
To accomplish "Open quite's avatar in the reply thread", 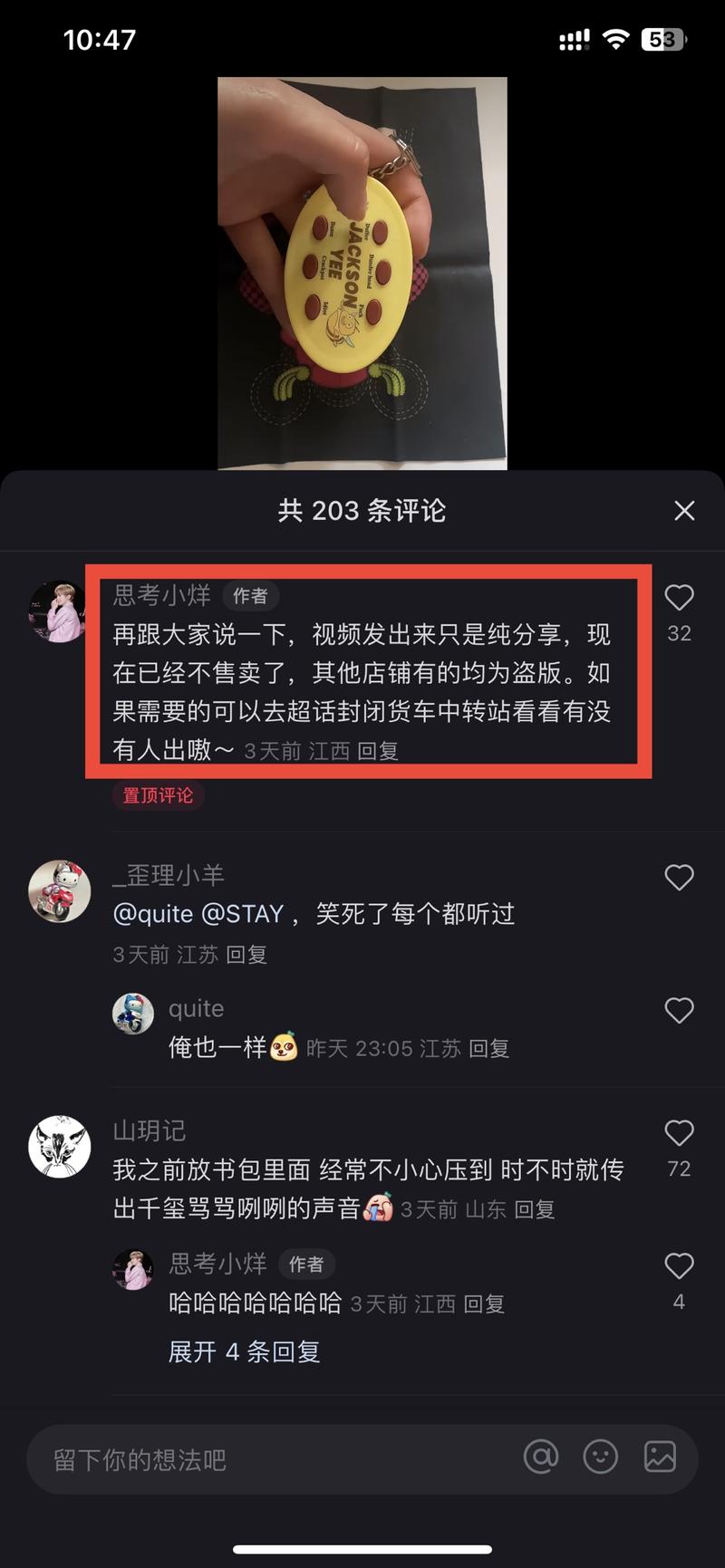I will click(133, 1015).
